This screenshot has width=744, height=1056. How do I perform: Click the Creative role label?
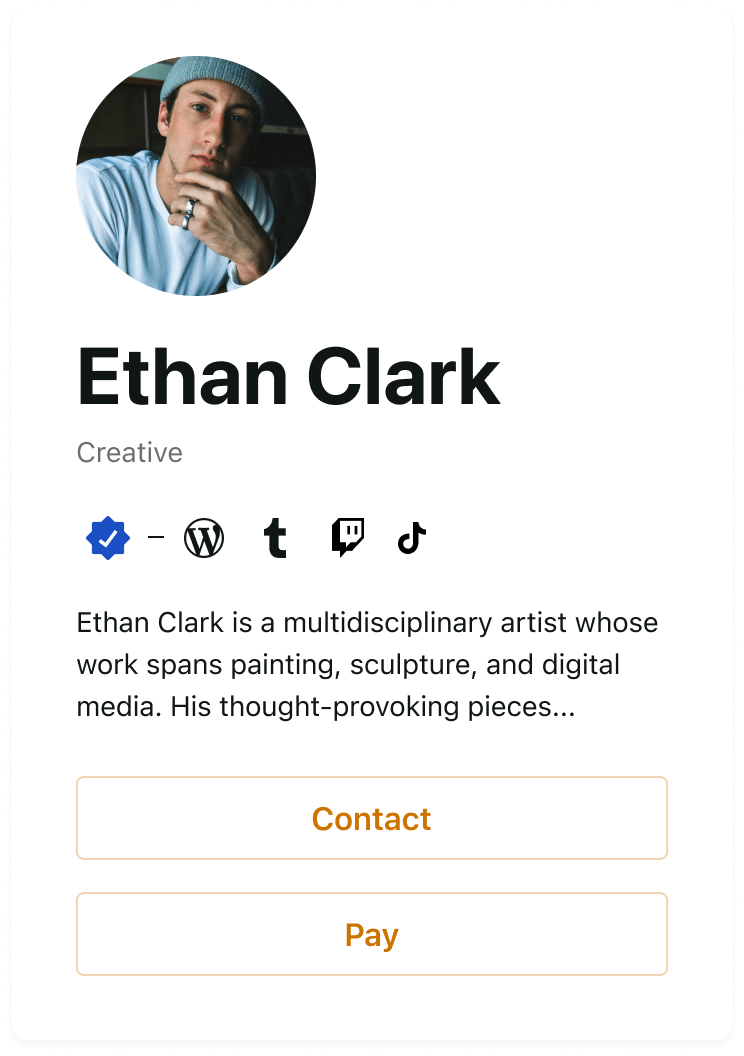(x=130, y=452)
